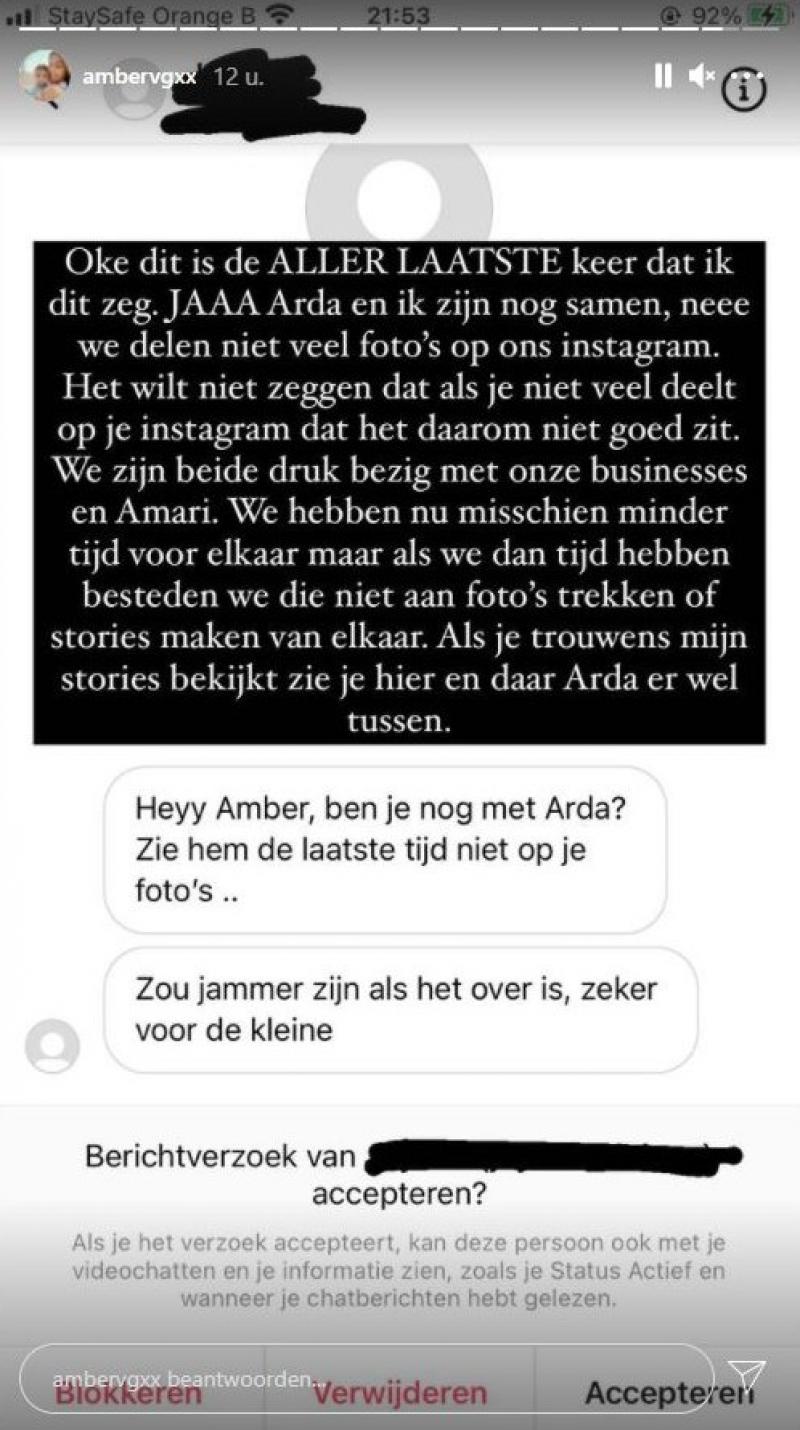Pause the story playback
This screenshot has height=1430, width=800.
coord(662,76)
